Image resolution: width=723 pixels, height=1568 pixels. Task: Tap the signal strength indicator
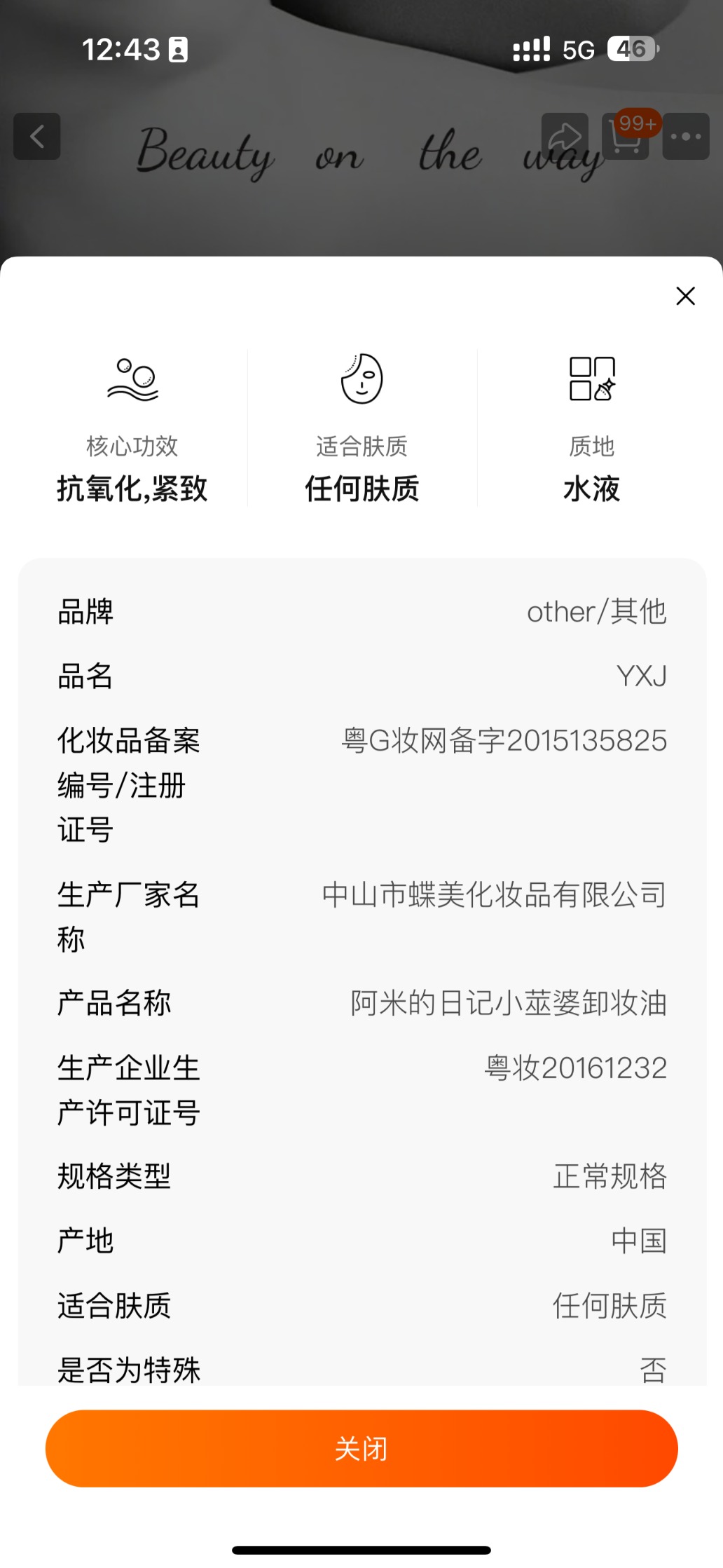[x=530, y=48]
